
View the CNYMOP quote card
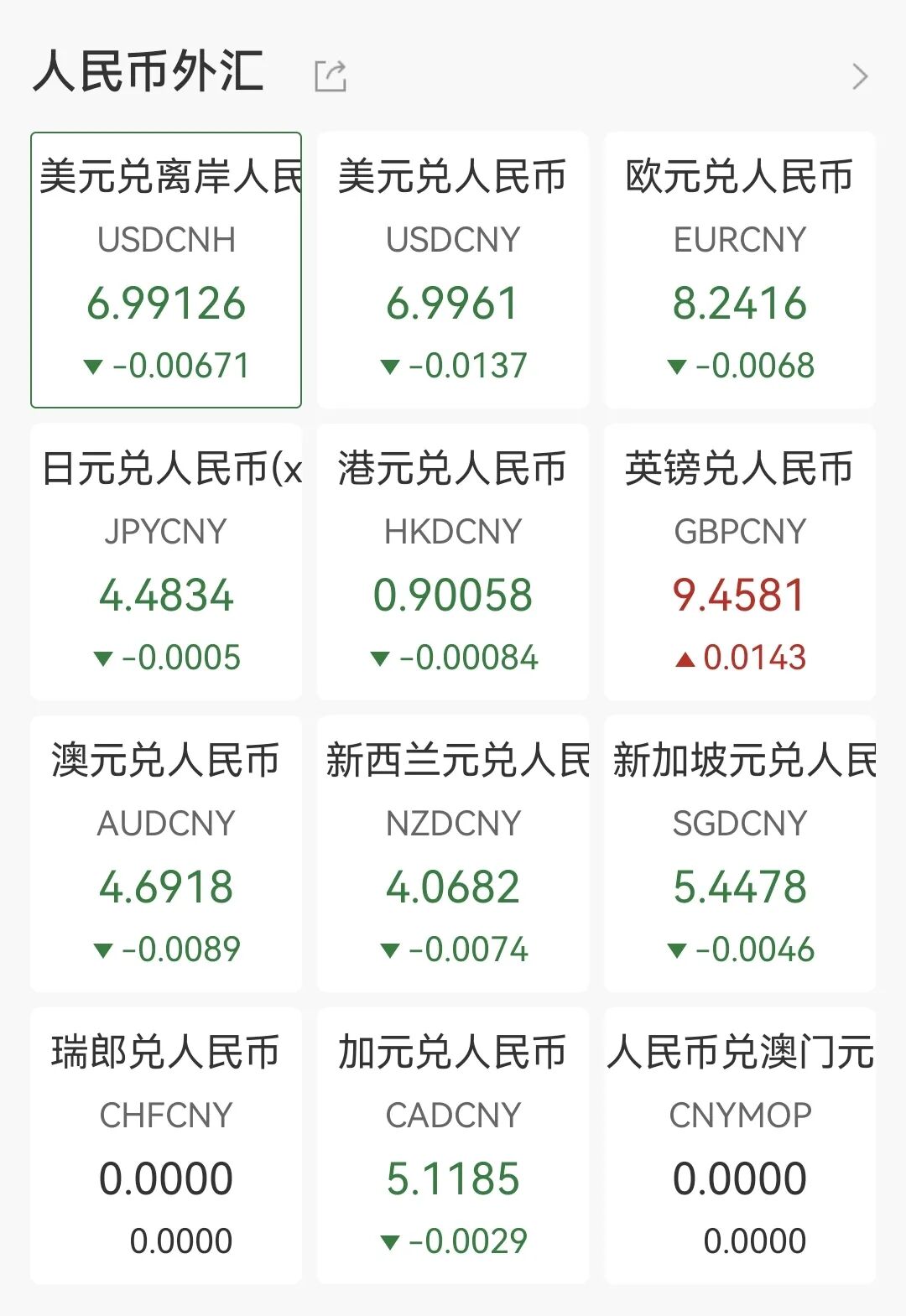pyautogui.click(x=739, y=1146)
